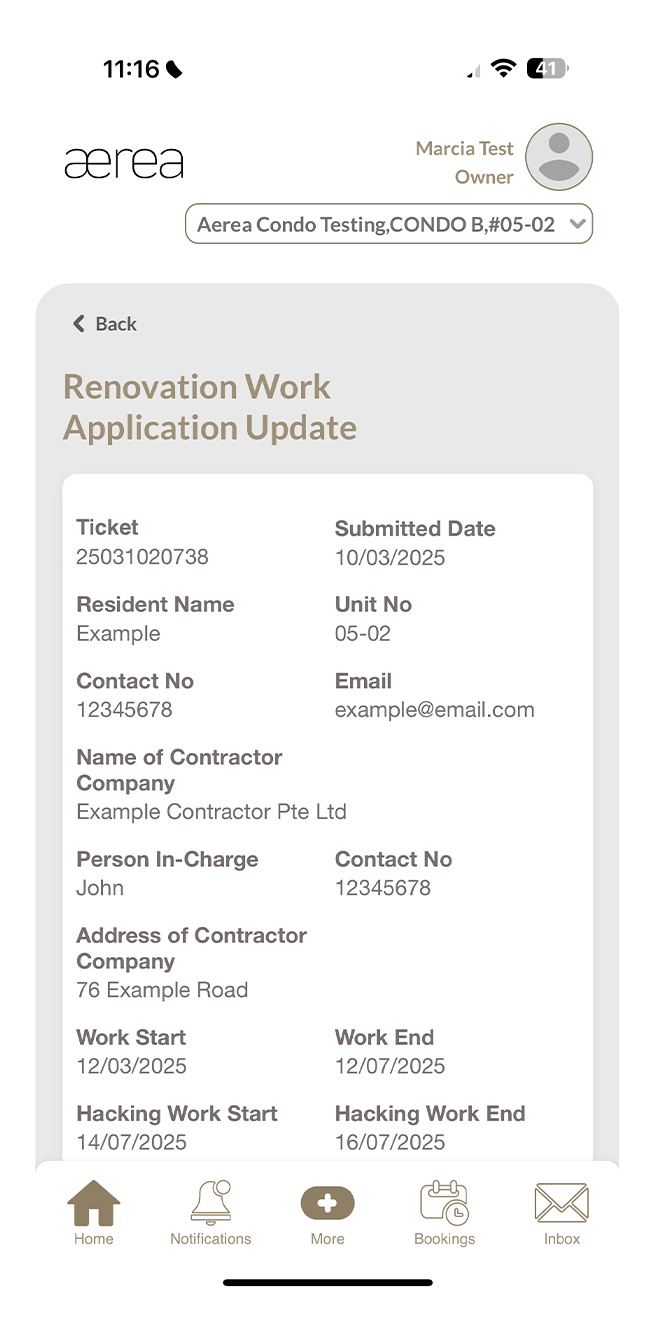Image resolution: width=656 pixels, height=1326 pixels.
Task: Open the More menu tab
Action: click(x=327, y=1212)
